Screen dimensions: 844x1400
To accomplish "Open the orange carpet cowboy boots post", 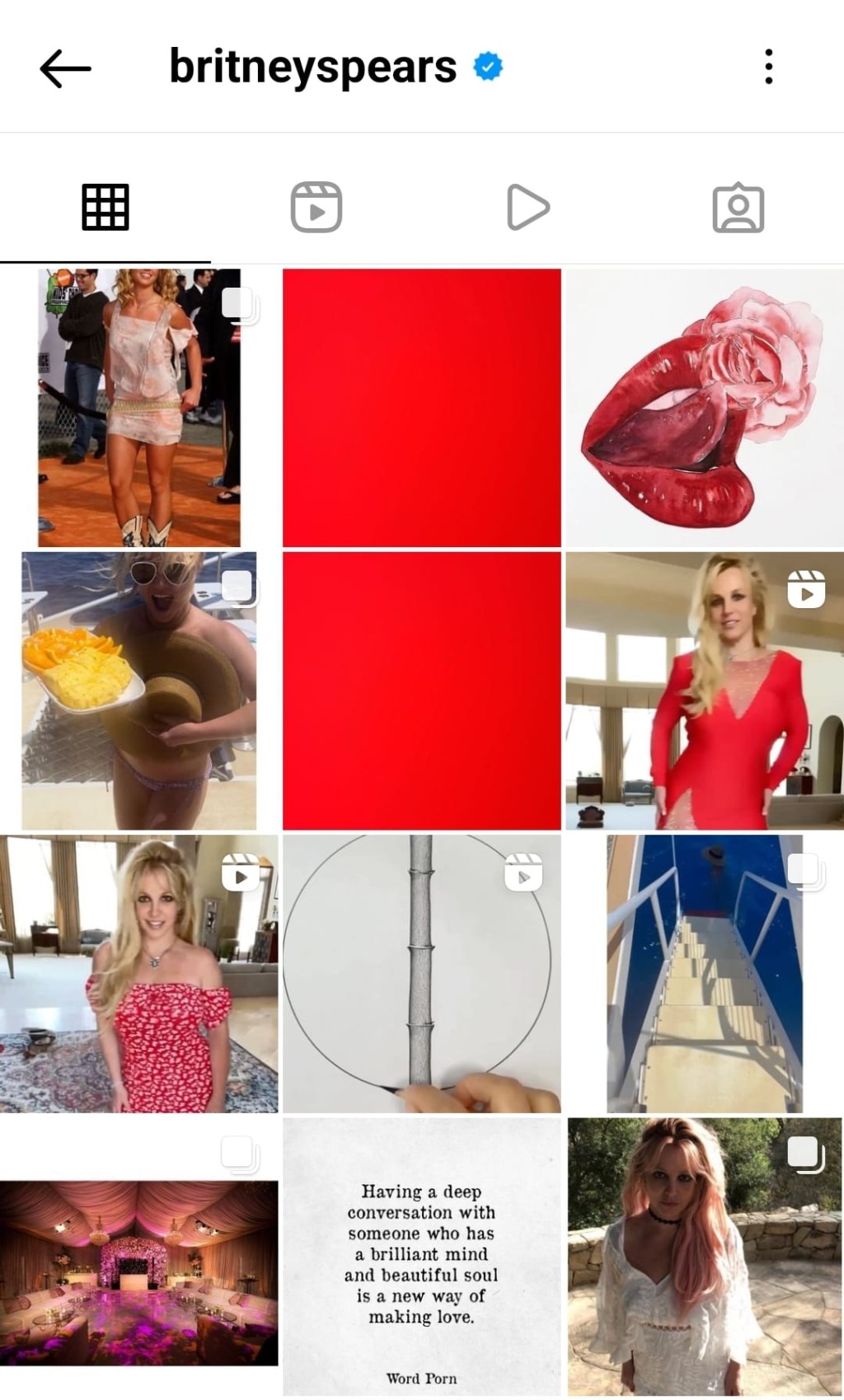I will click(139, 408).
